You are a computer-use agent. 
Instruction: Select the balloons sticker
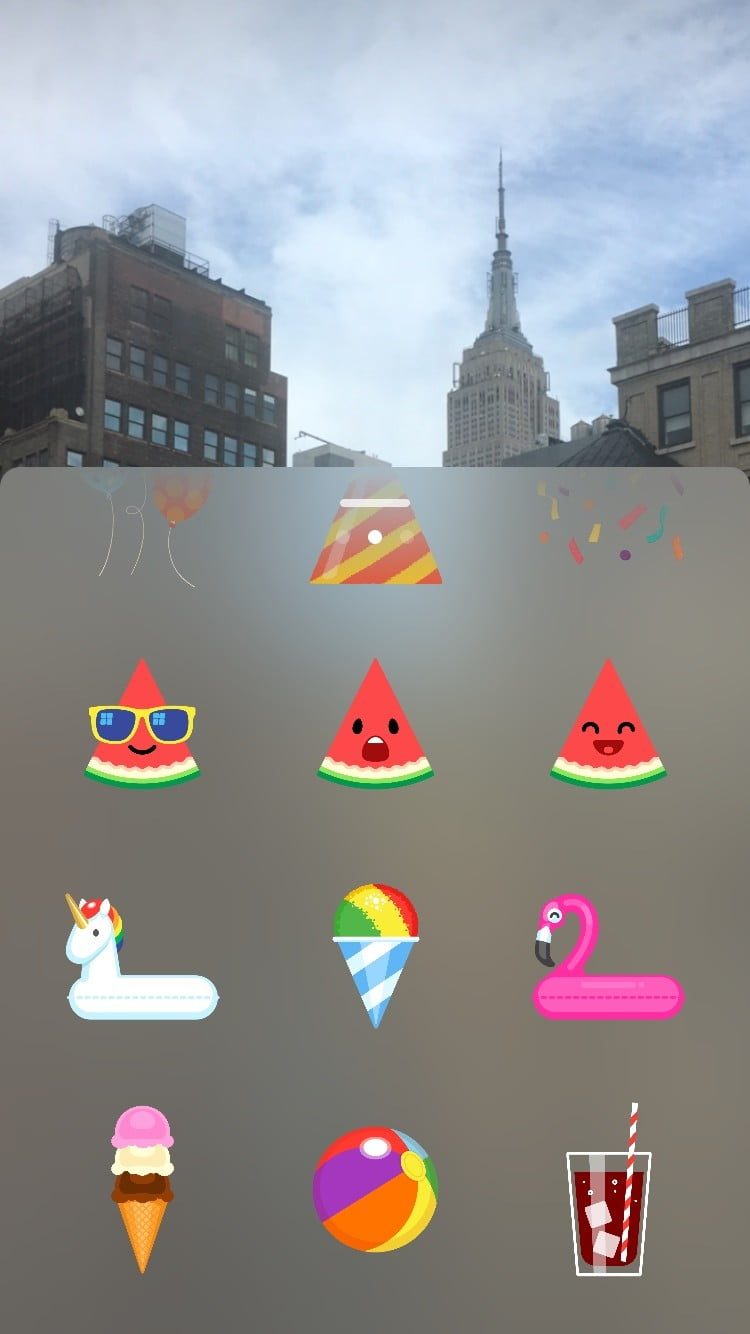pos(150,527)
